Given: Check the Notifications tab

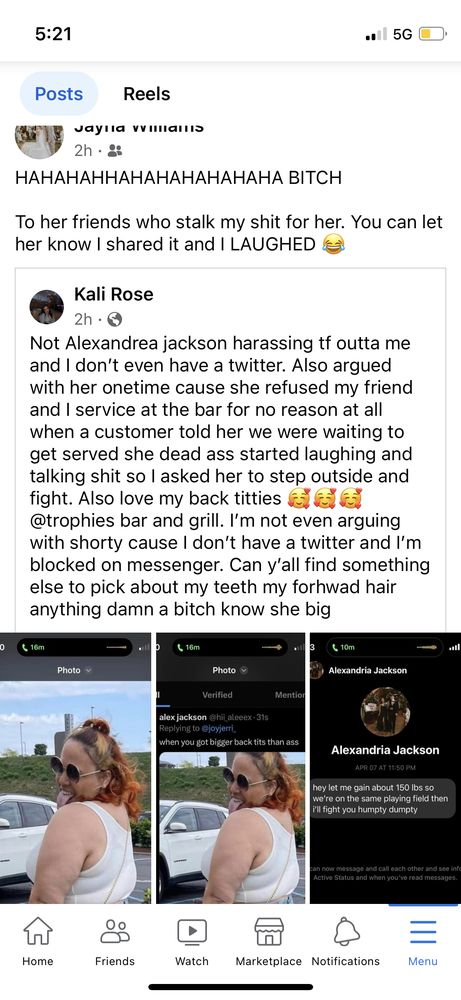Looking at the screenshot, I should click(346, 941).
